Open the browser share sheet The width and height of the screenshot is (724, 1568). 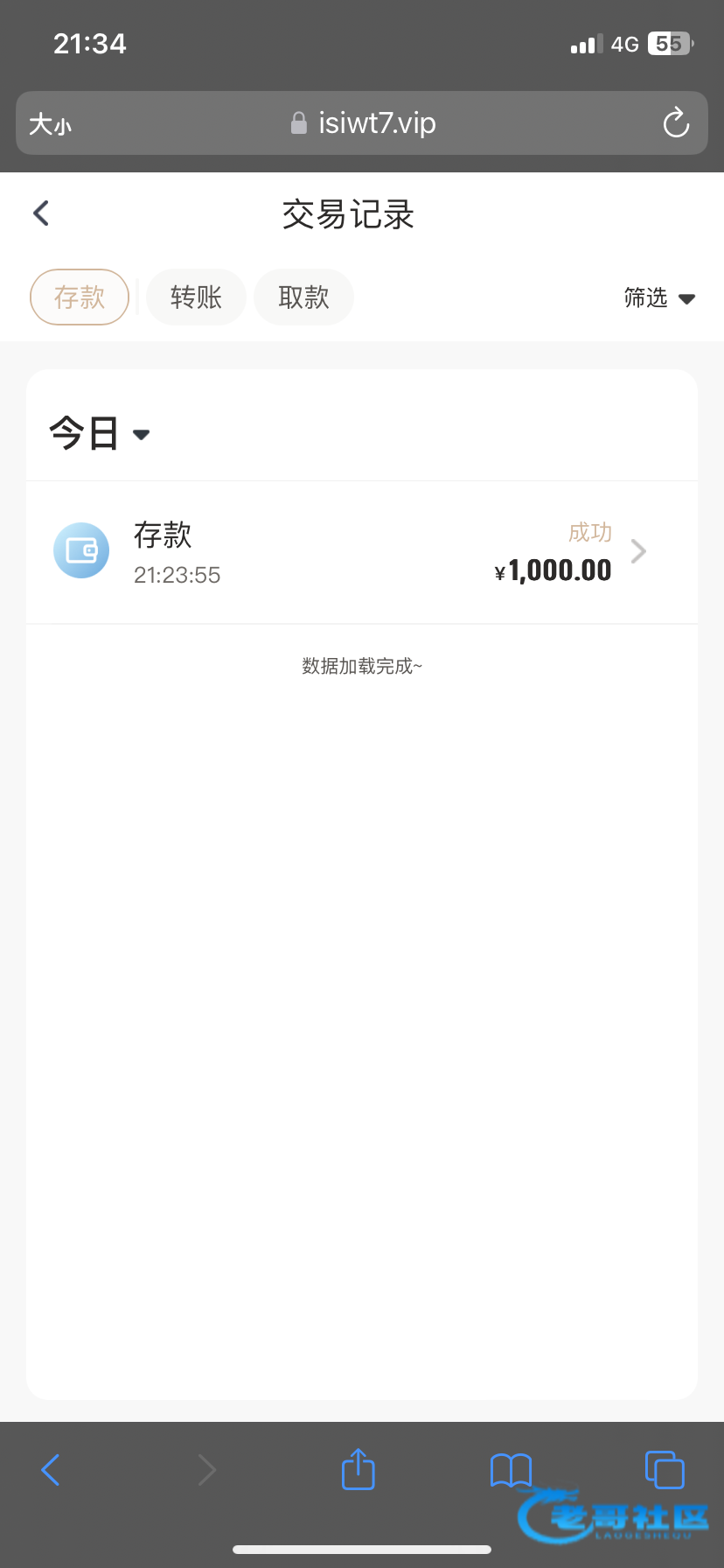click(358, 1469)
